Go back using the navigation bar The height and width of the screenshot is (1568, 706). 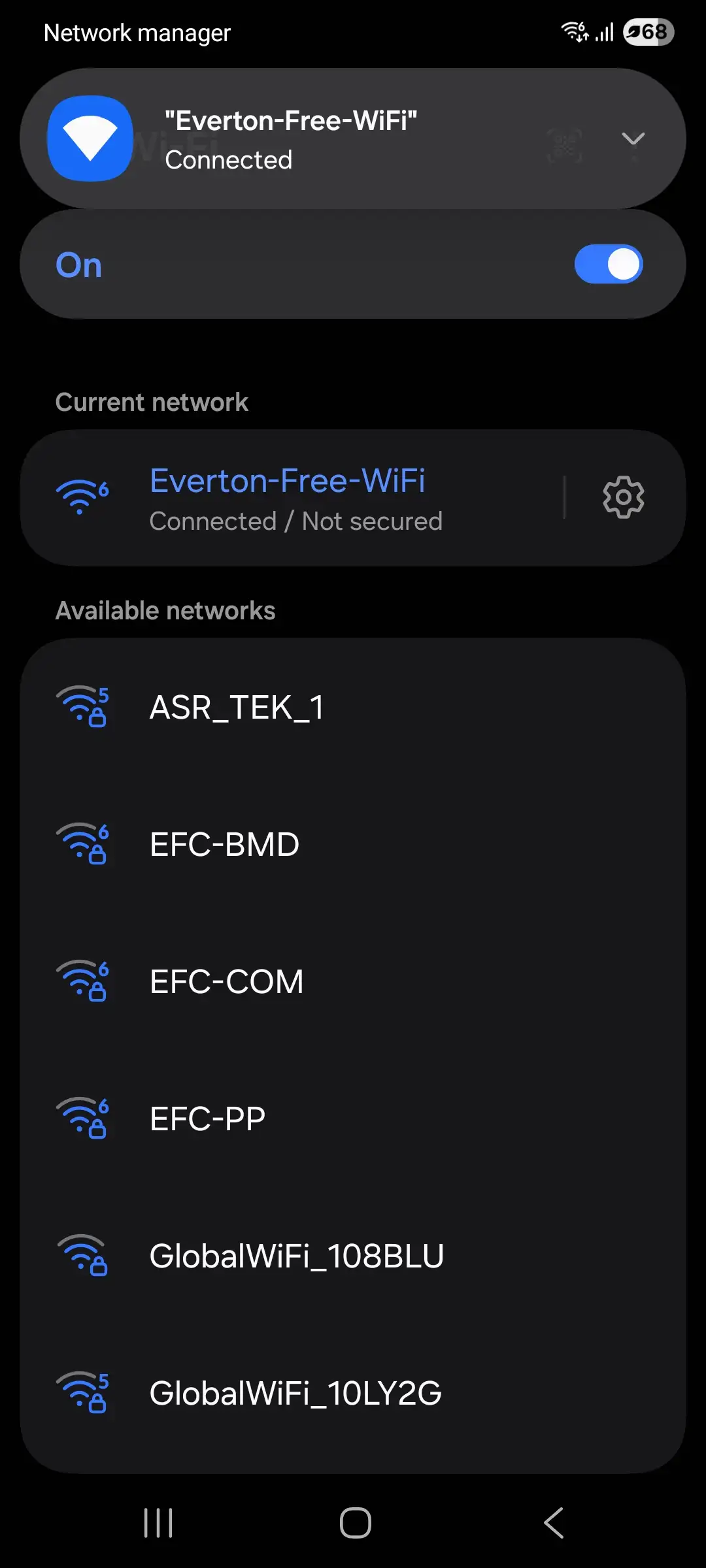click(553, 1523)
